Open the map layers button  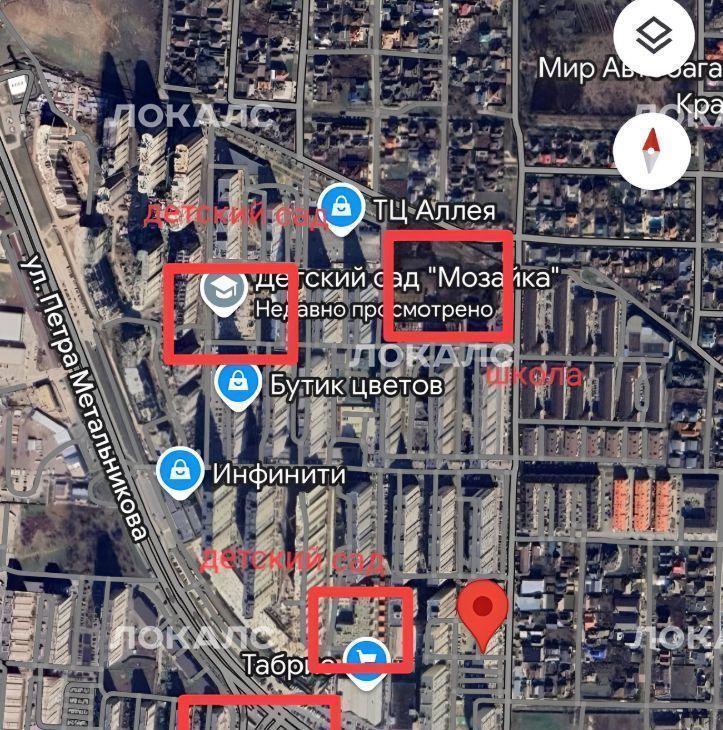click(654, 40)
